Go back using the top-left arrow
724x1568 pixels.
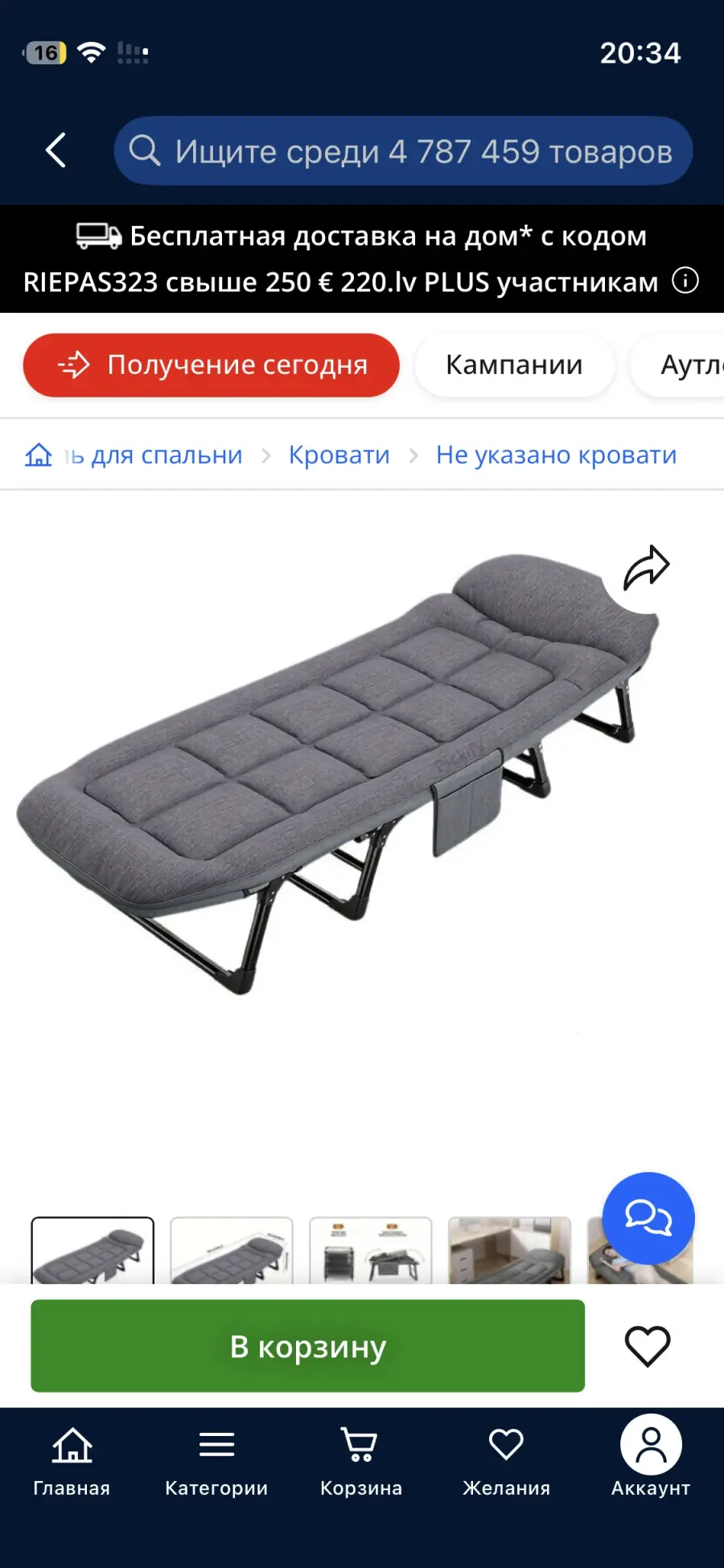click(56, 150)
